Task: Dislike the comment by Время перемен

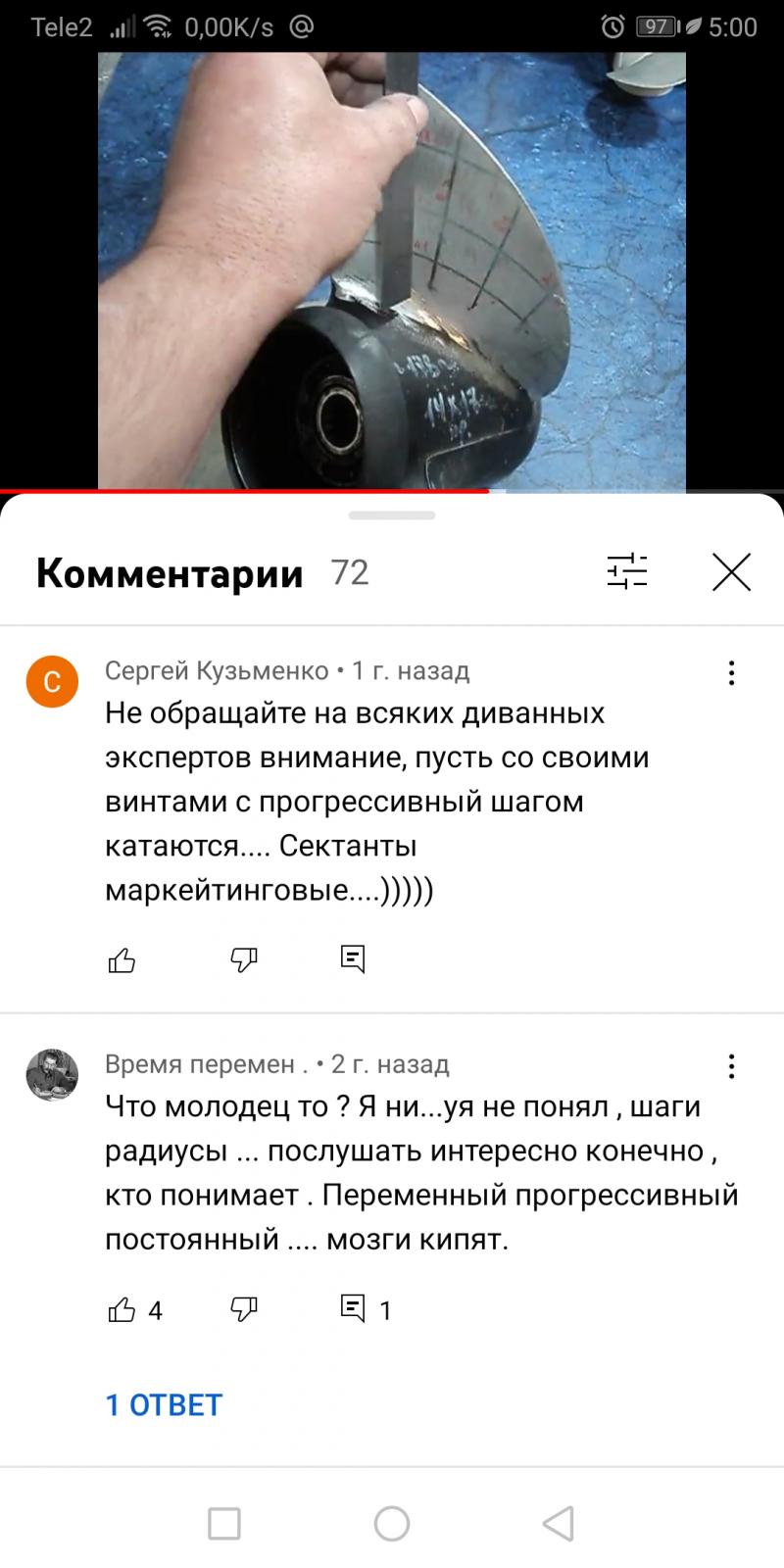Action: pos(243,1309)
